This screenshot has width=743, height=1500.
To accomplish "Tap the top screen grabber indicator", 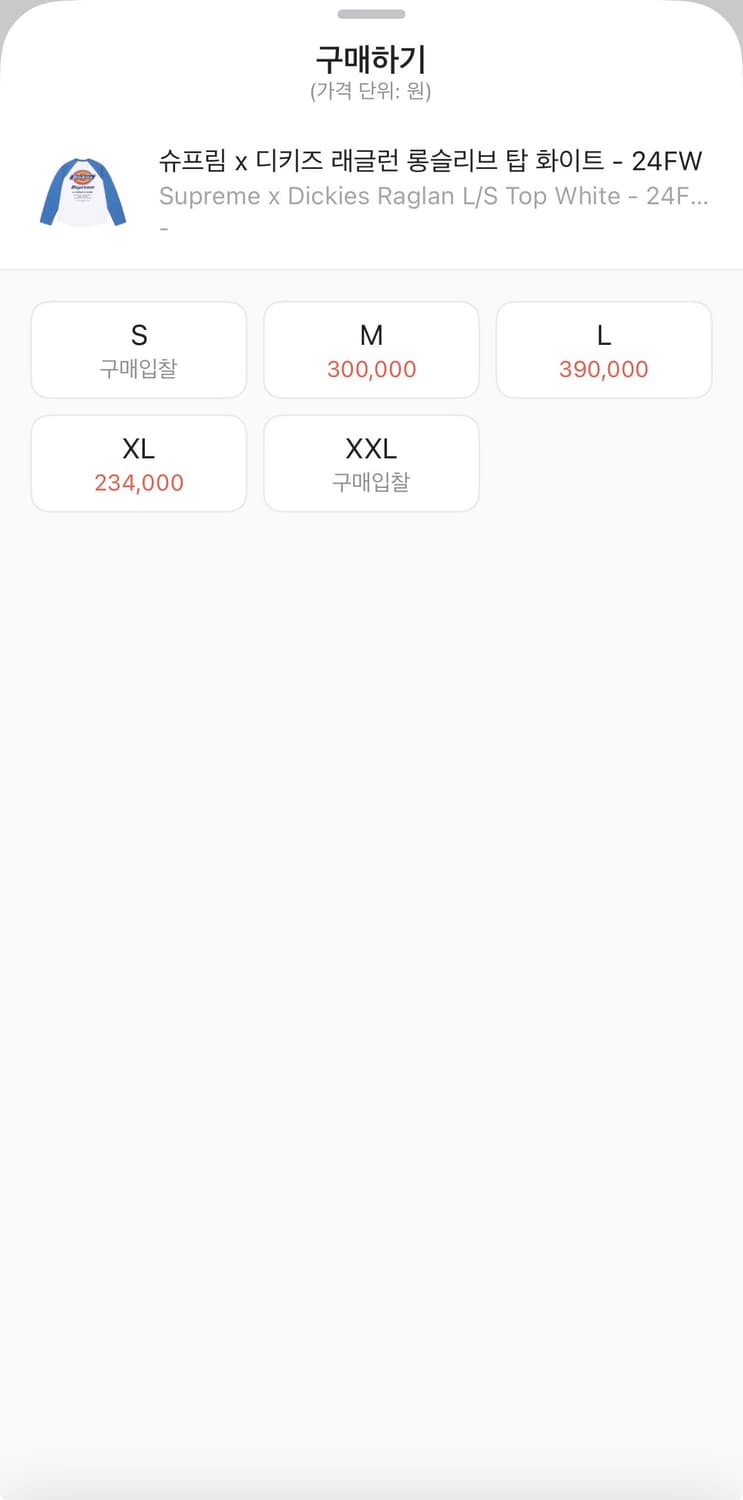I will [x=371, y=15].
